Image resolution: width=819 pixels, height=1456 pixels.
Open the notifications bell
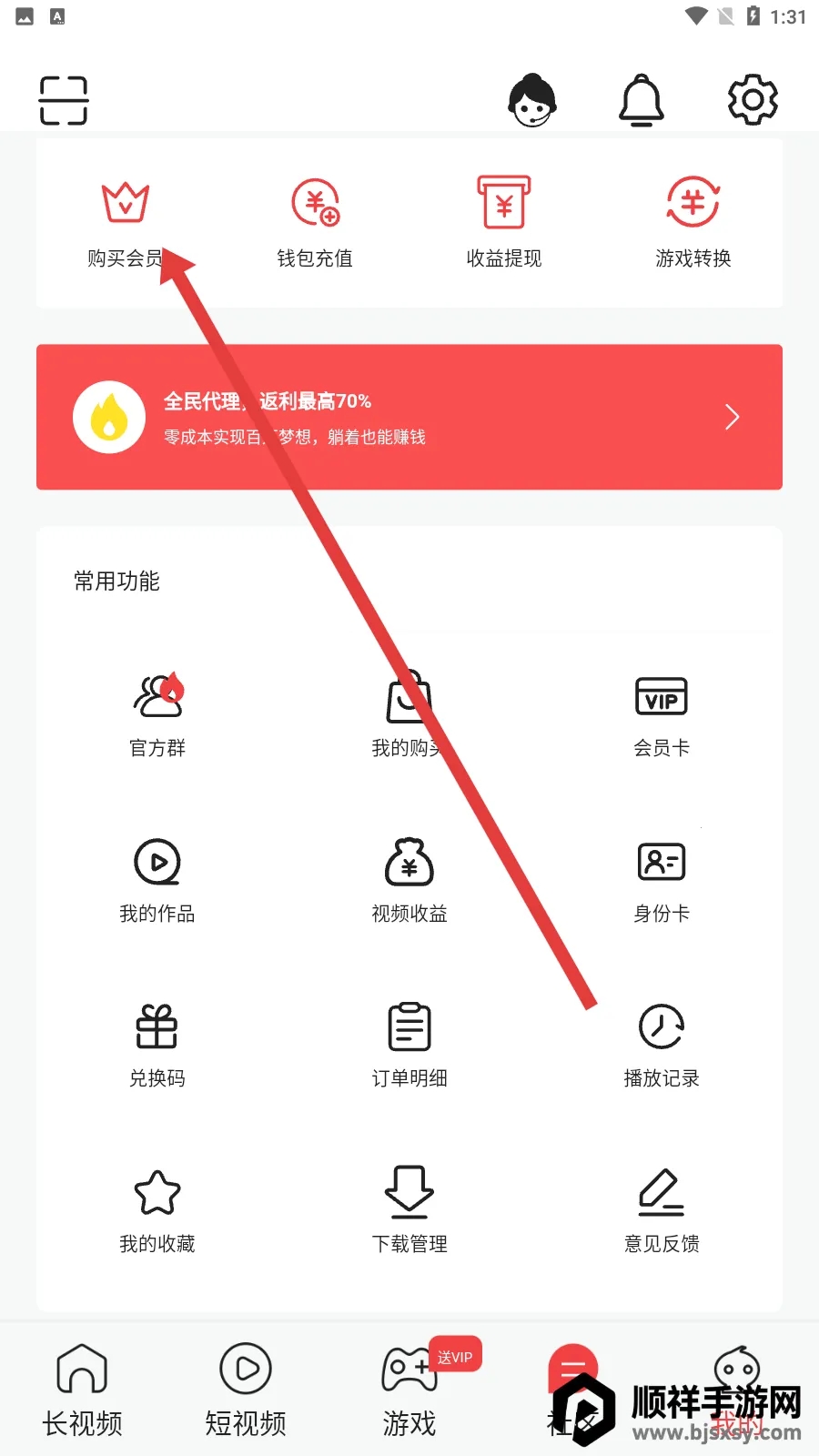coord(642,100)
